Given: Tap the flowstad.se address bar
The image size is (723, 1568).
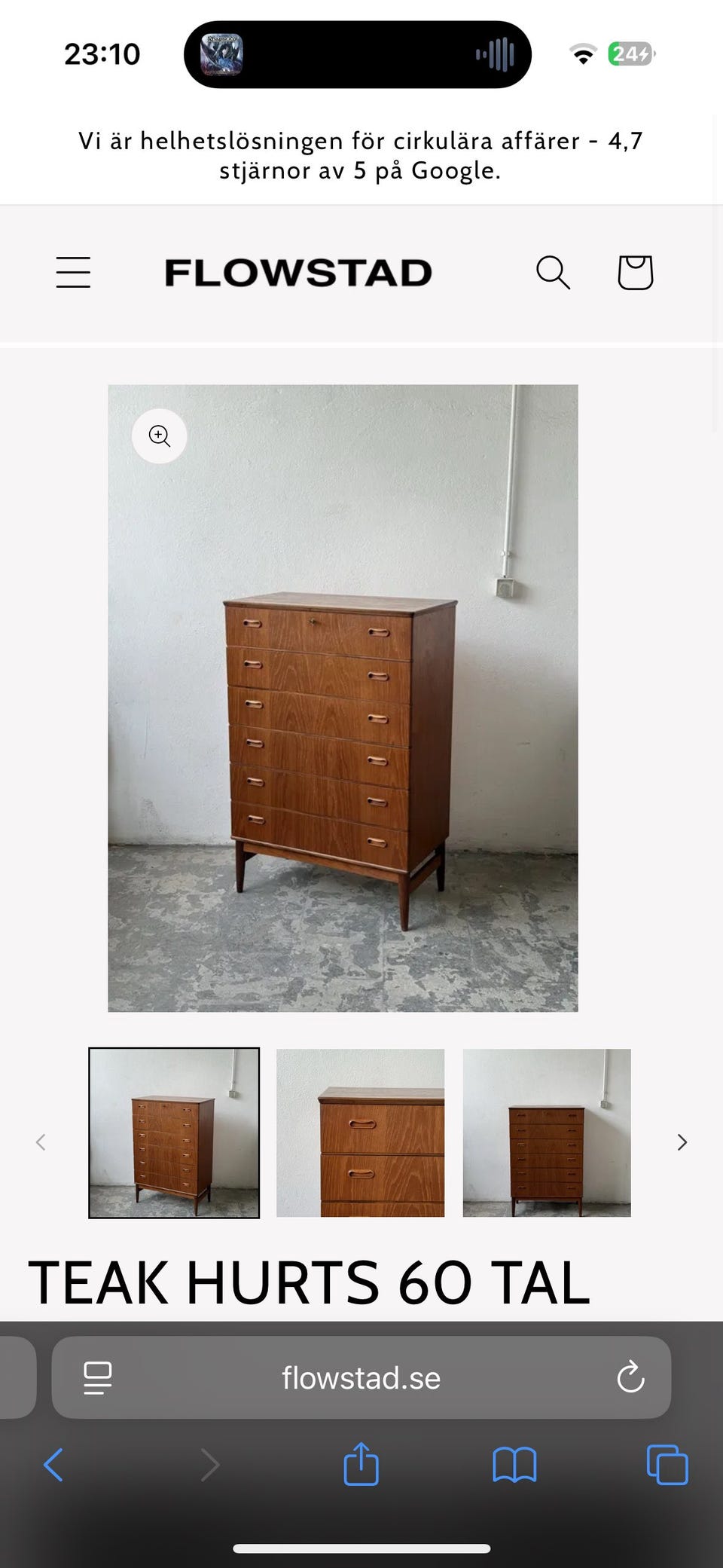Looking at the screenshot, I should 361,1378.
